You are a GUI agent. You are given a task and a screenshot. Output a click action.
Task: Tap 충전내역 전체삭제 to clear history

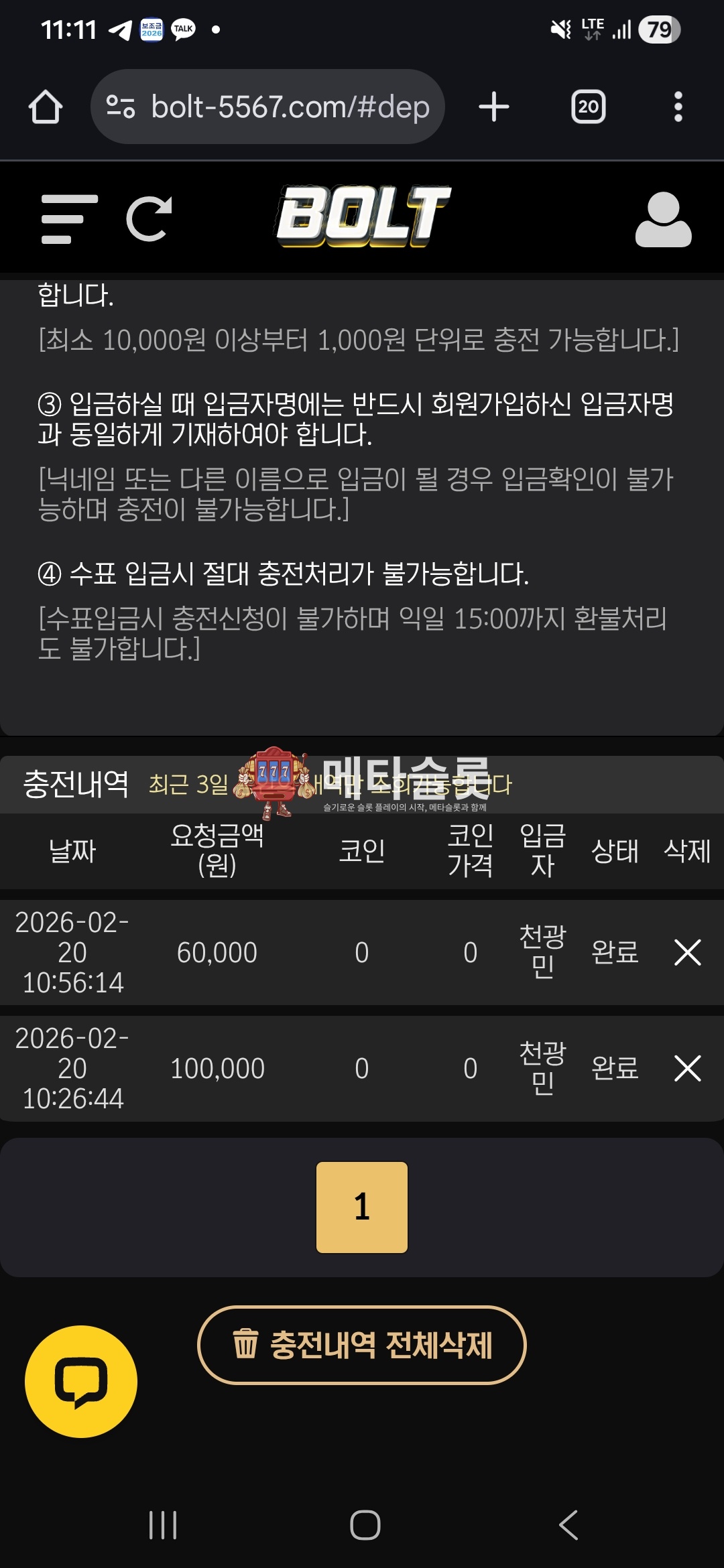[x=362, y=1345]
